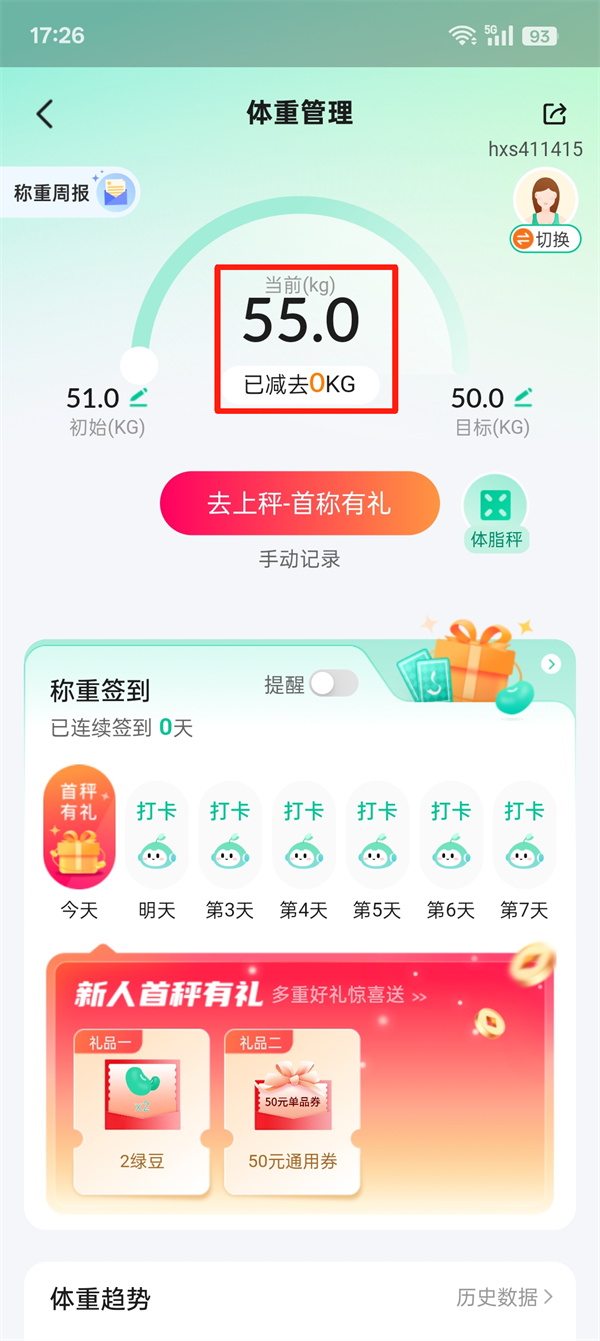The image size is (600, 1341).
Task: View the 50元通用券 coupon gift
Action: [292, 1110]
